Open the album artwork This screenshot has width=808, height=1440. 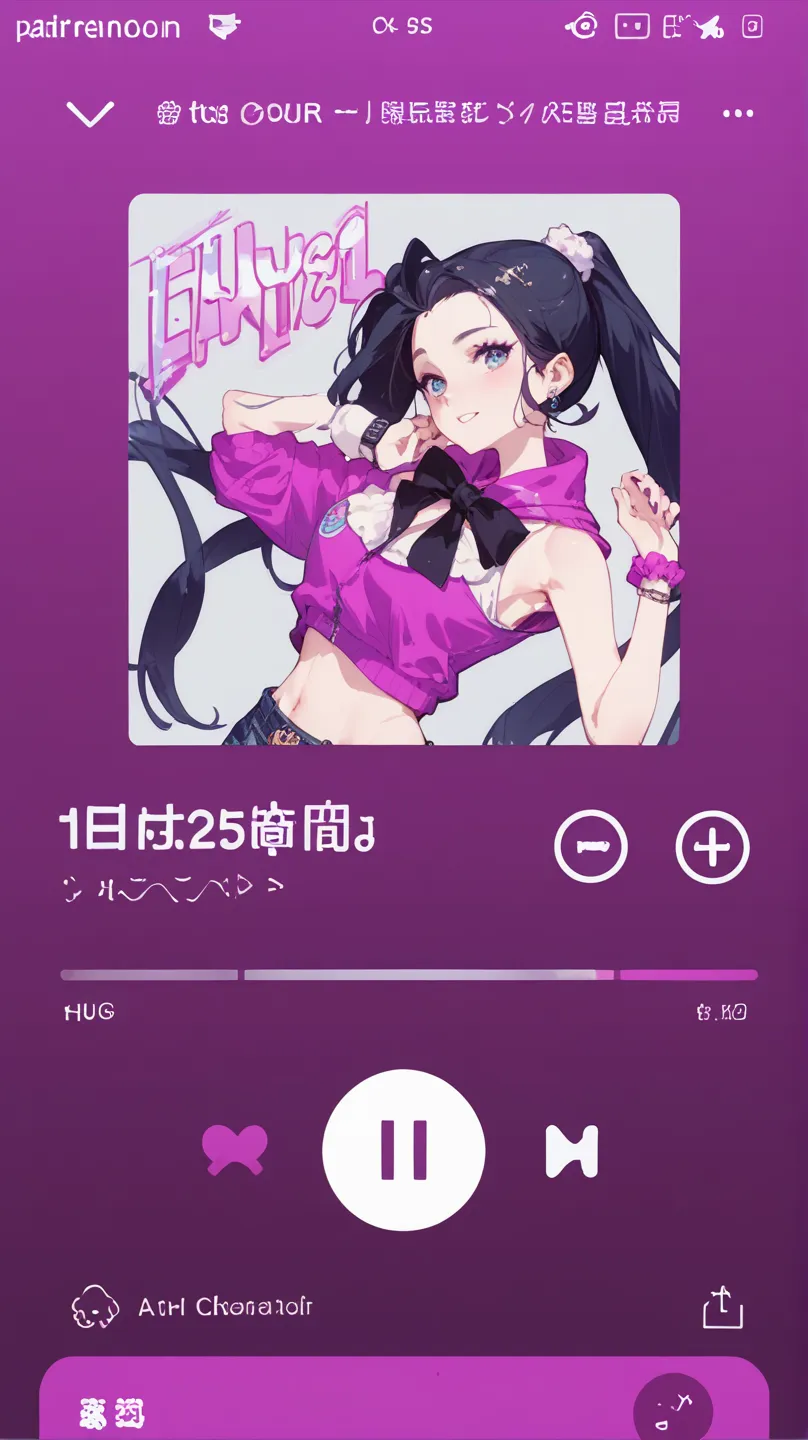(x=404, y=469)
